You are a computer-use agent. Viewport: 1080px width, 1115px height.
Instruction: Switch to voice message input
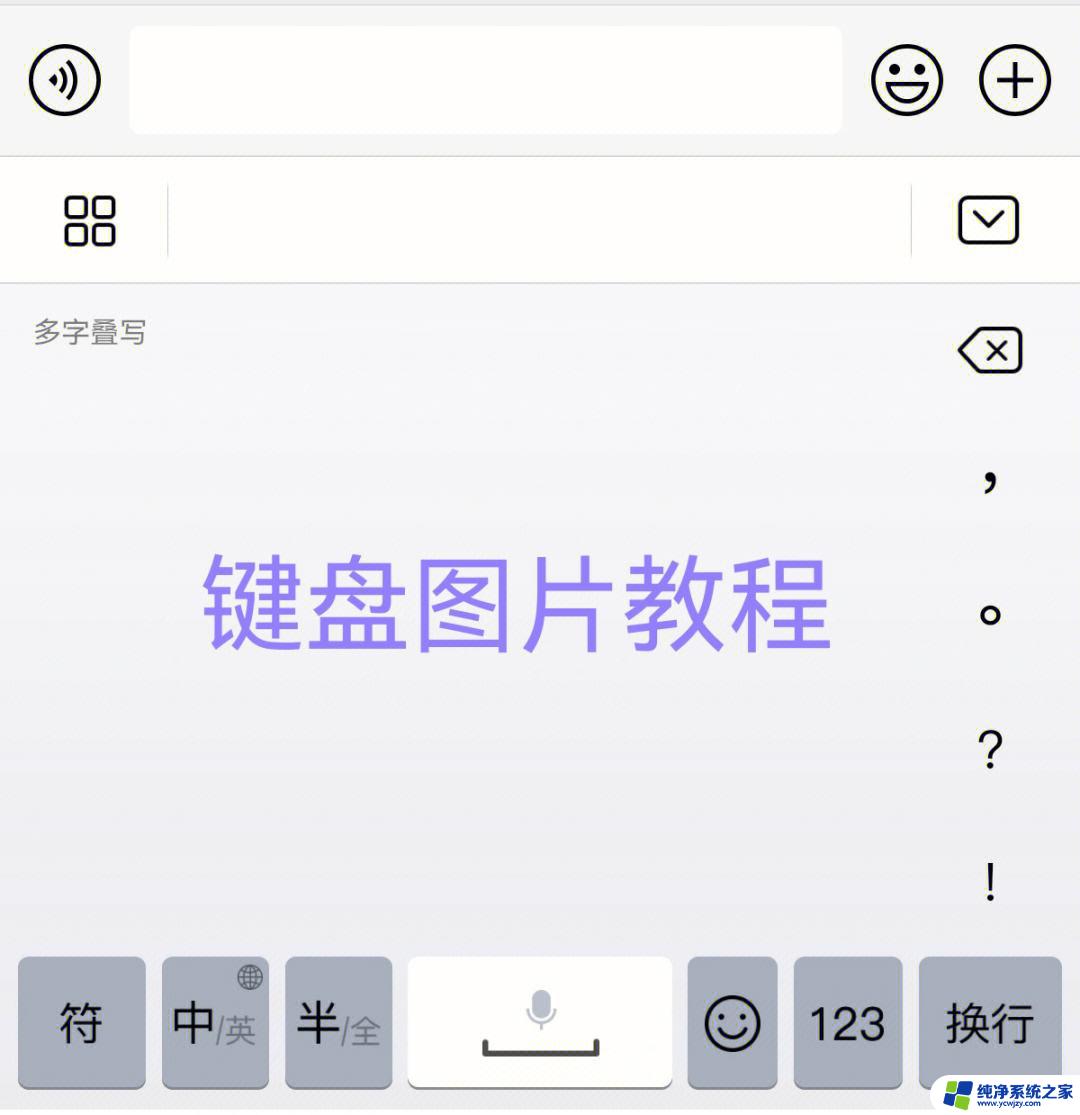pos(65,80)
